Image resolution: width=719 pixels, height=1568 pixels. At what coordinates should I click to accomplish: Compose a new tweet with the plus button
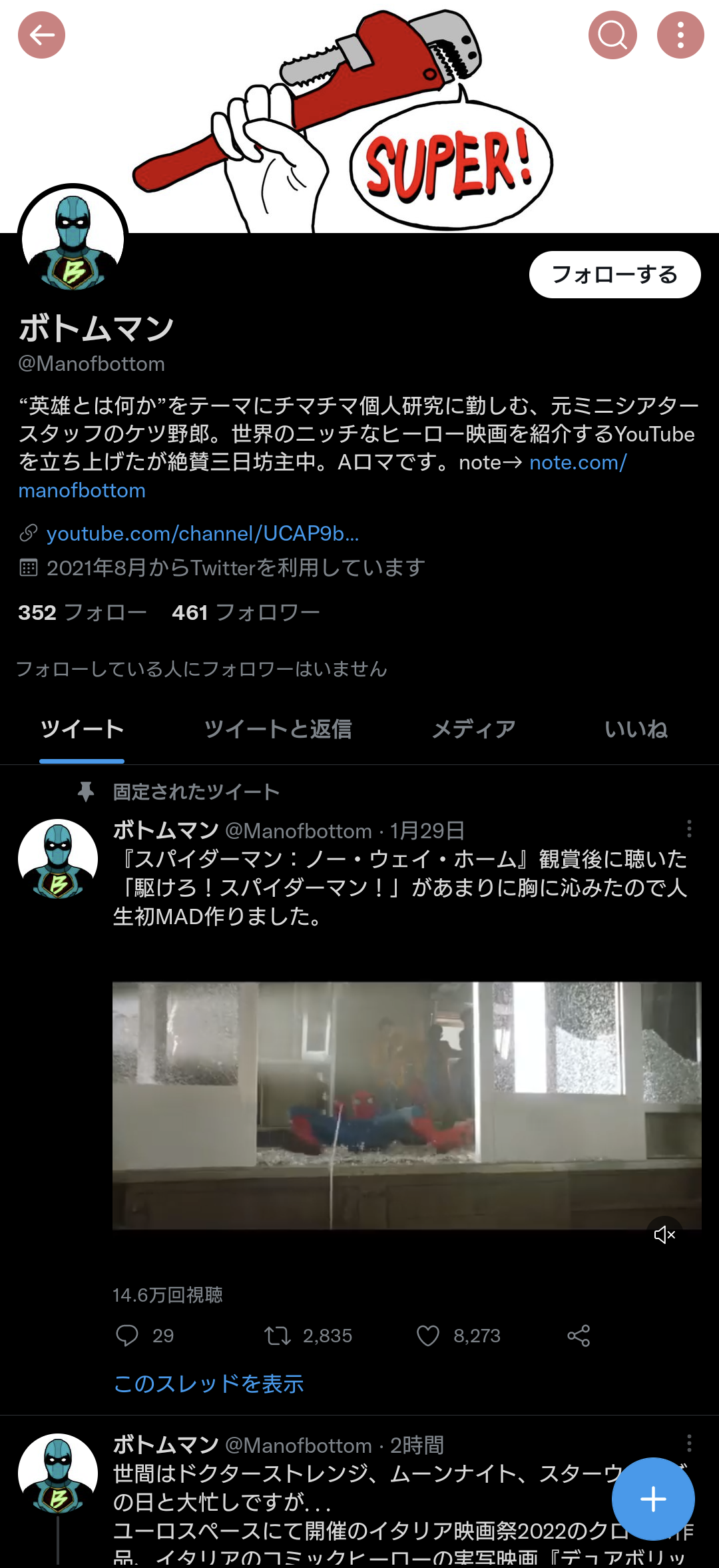click(x=653, y=1499)
